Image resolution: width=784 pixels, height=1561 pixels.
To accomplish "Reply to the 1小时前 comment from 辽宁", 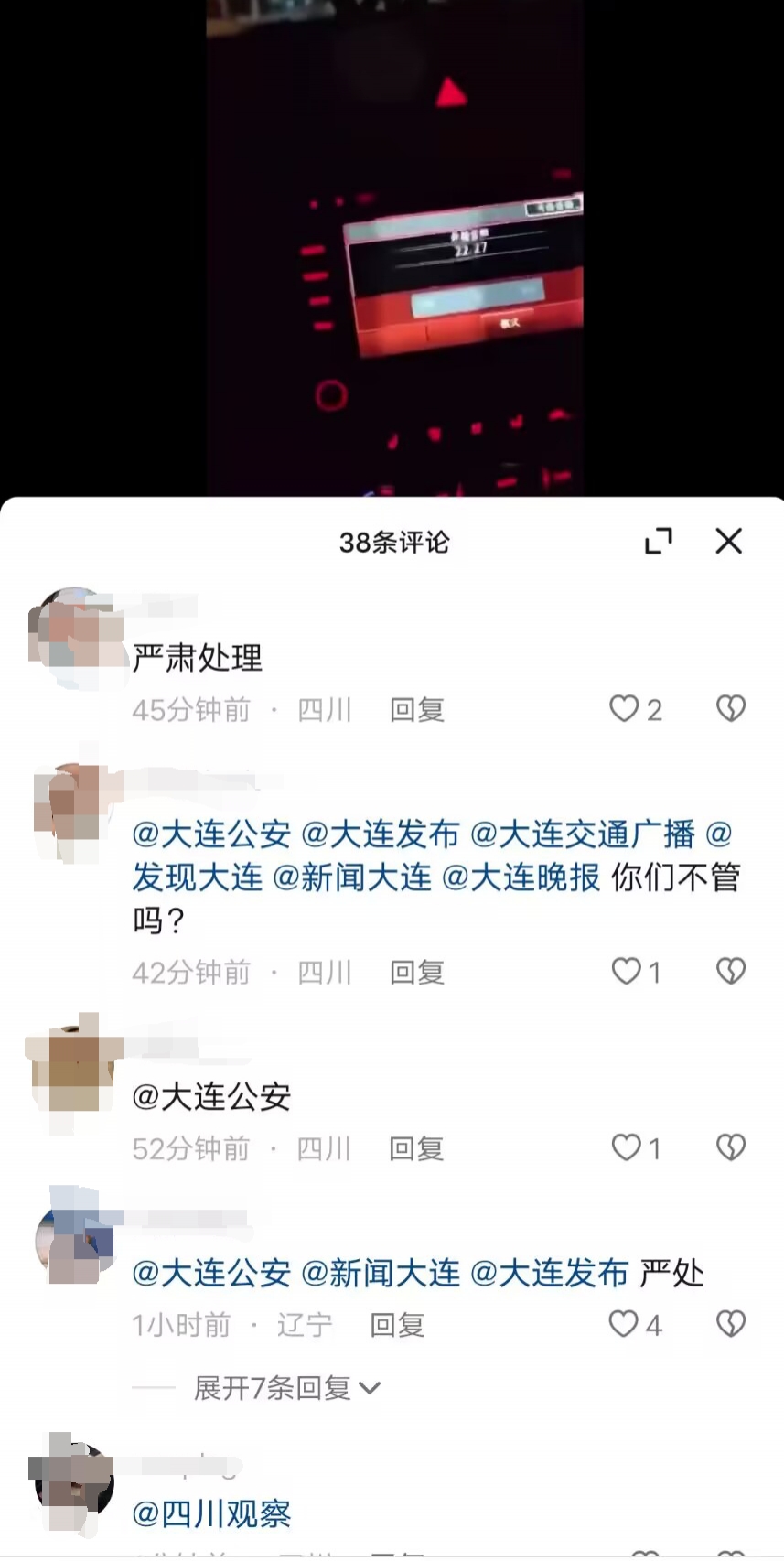I will 397,1325.
